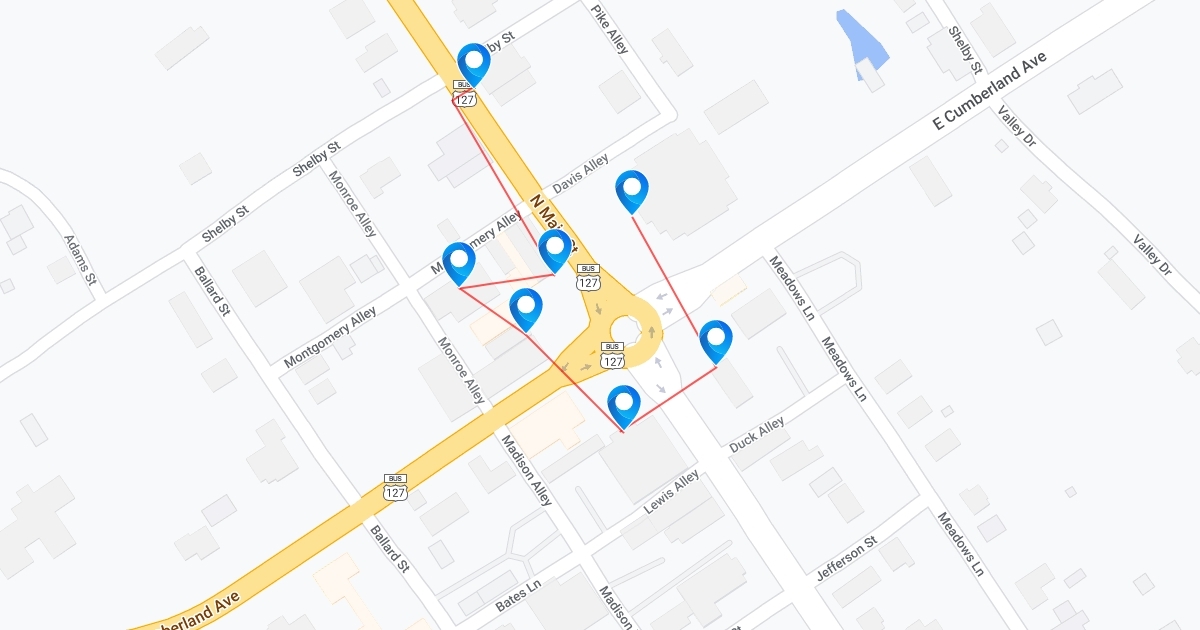
Task: Open the pin just west of the roundabout
Action: (526, 309)
